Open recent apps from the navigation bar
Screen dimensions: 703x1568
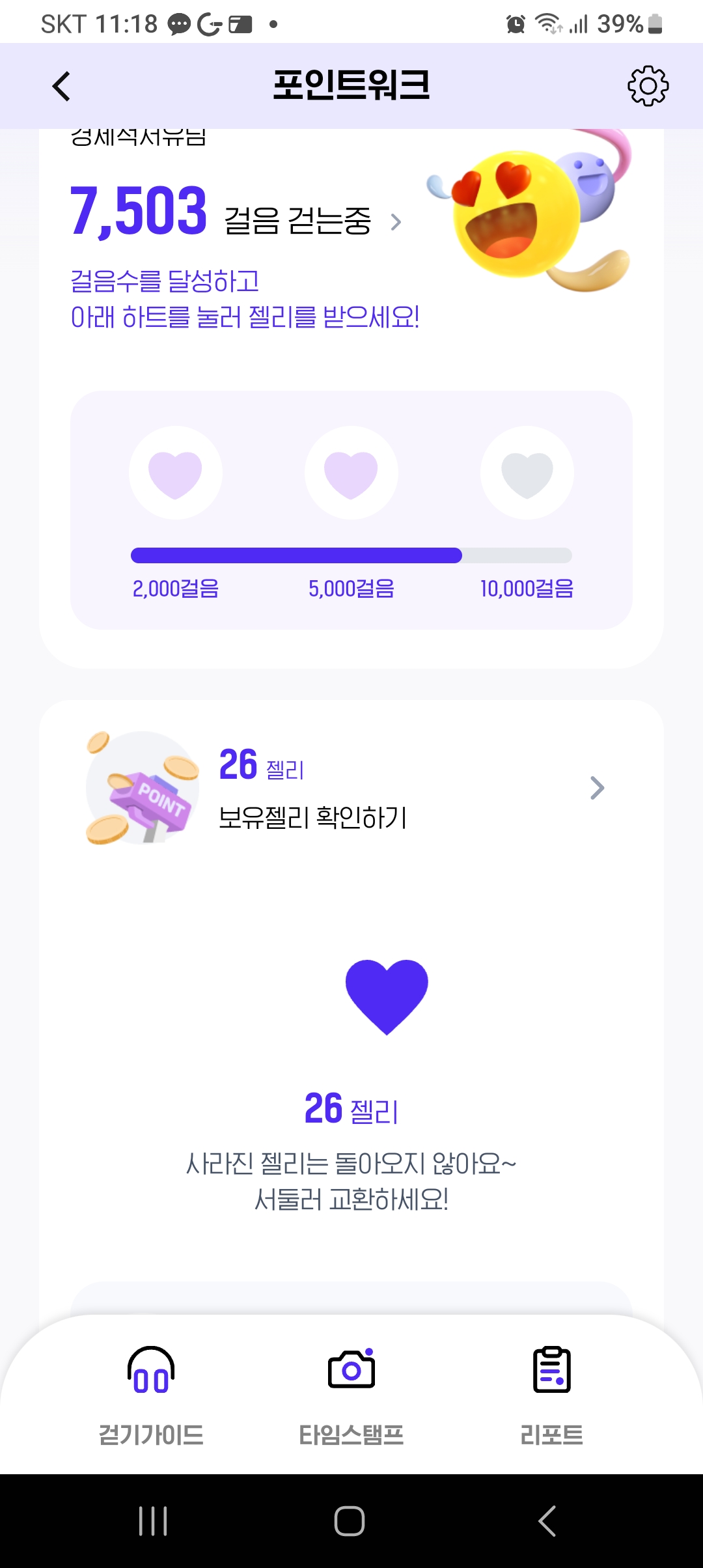point(154,1521)
